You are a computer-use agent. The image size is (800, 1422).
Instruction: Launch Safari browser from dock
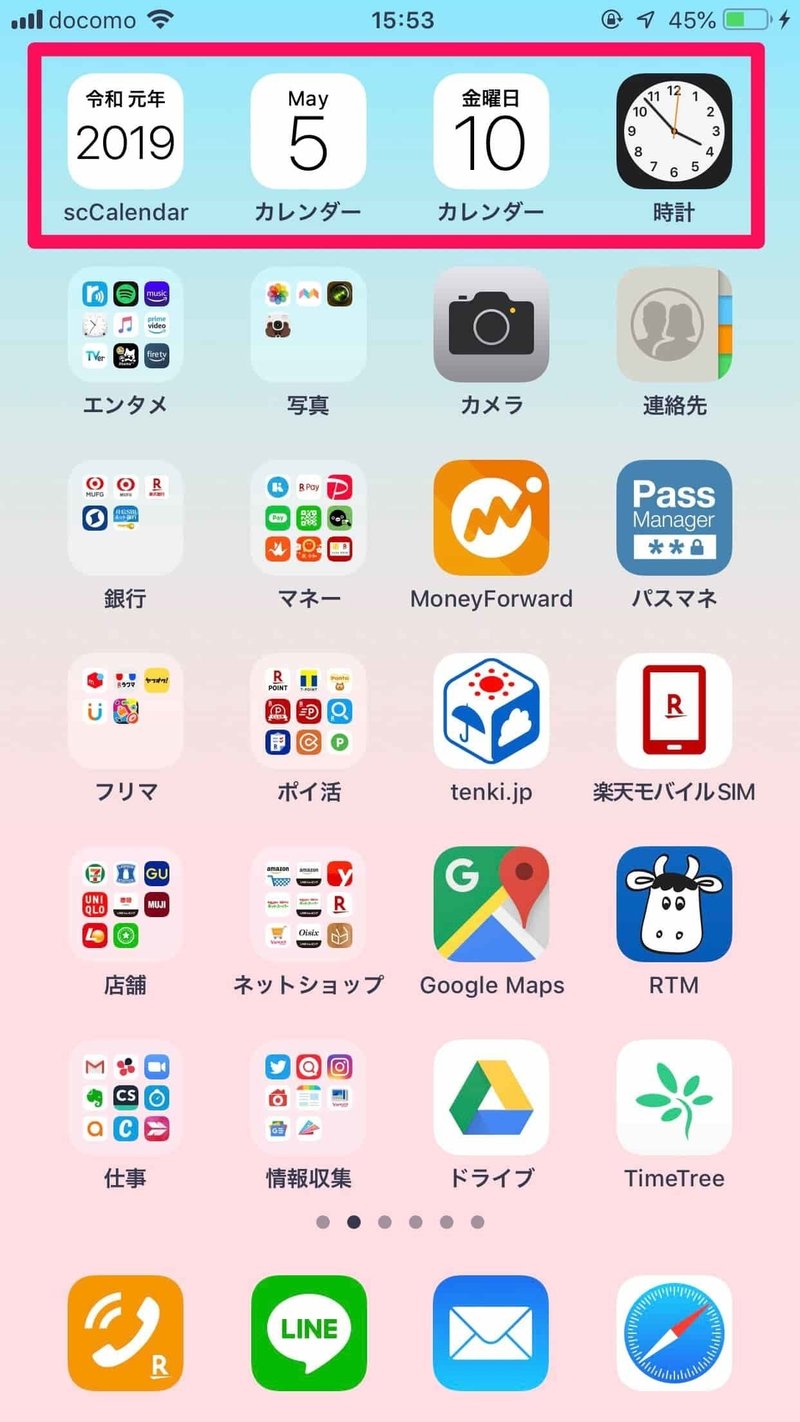tap(674, 1333)
